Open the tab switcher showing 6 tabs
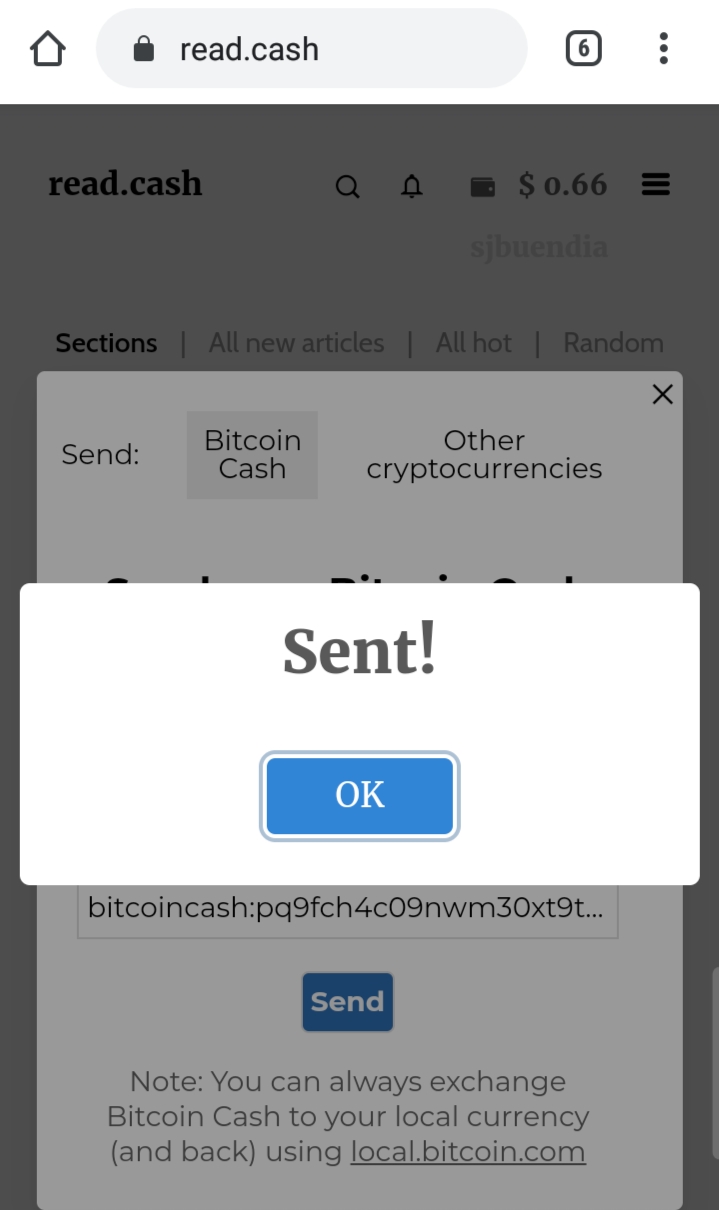This screenshot has height=1210, width=719. [583, 49]
